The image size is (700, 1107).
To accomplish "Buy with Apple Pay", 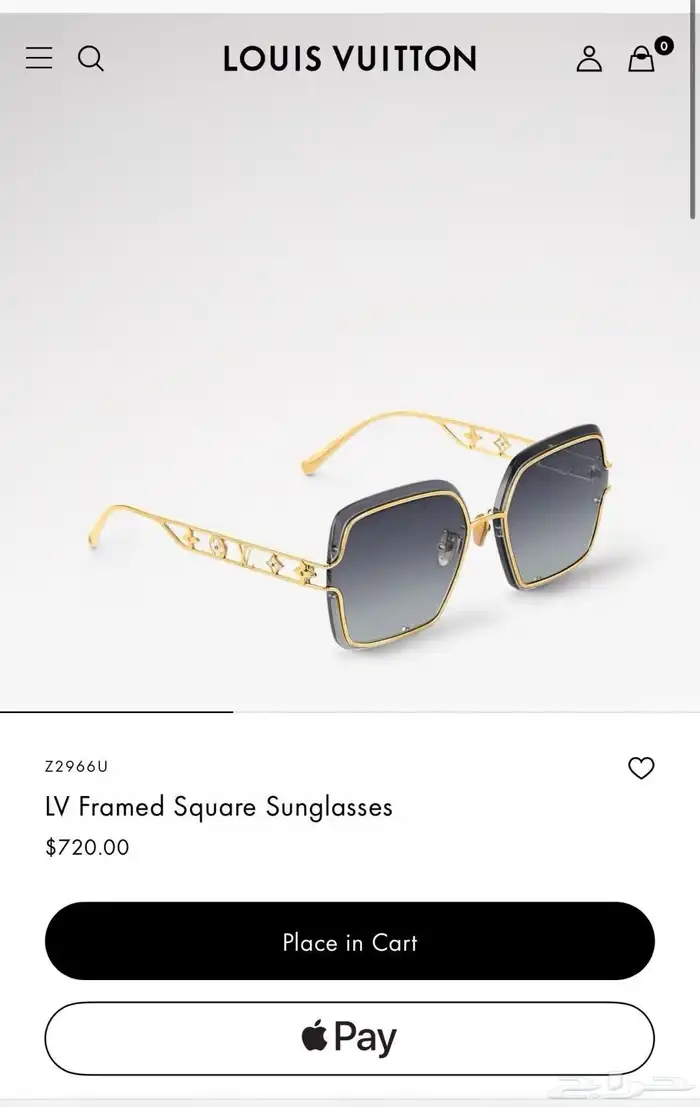I will coord(350,1038).
